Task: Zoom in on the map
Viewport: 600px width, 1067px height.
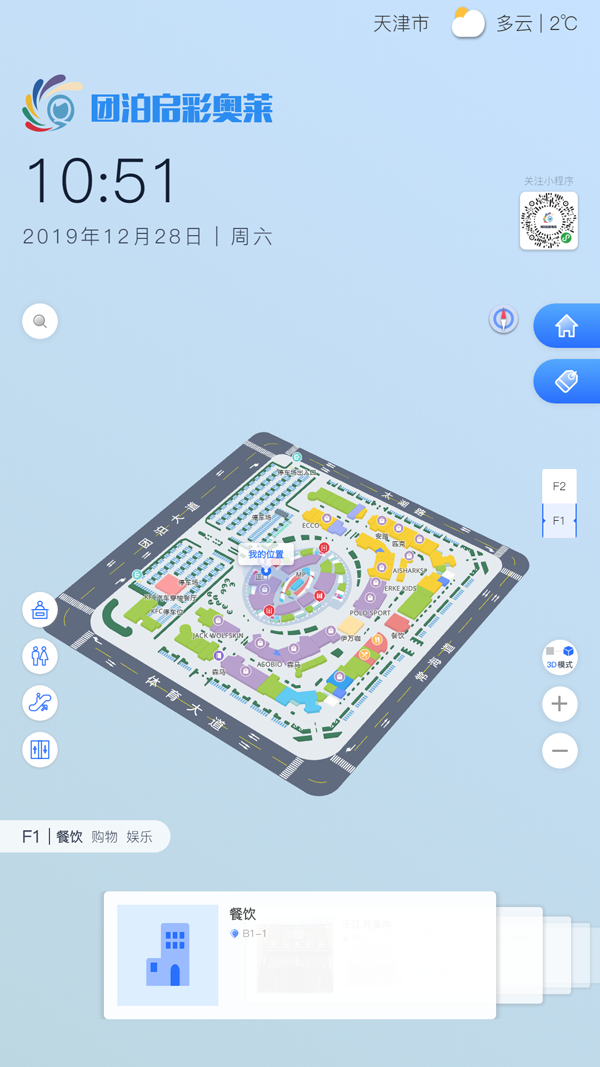Action: click(559, 704)
